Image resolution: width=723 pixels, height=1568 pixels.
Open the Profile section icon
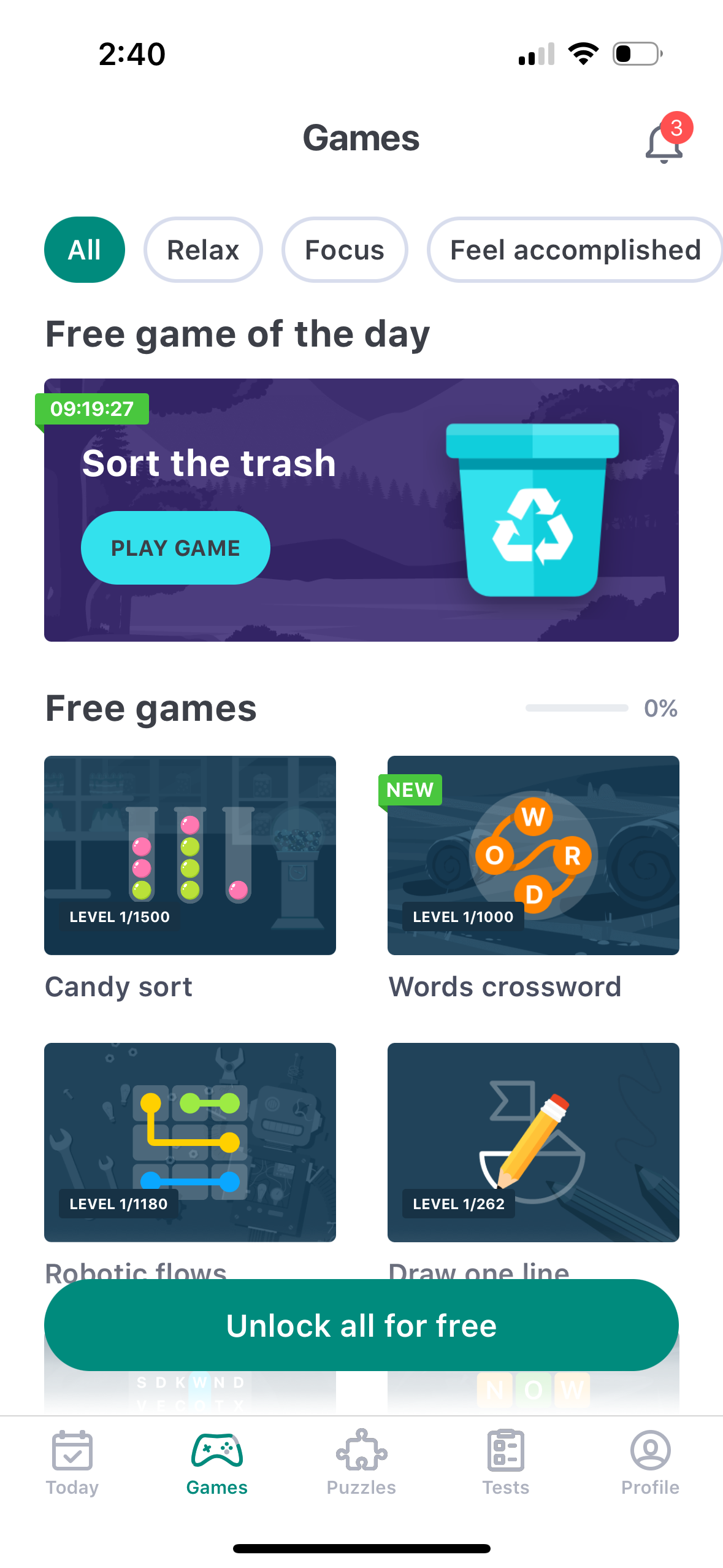[650, 1450]
